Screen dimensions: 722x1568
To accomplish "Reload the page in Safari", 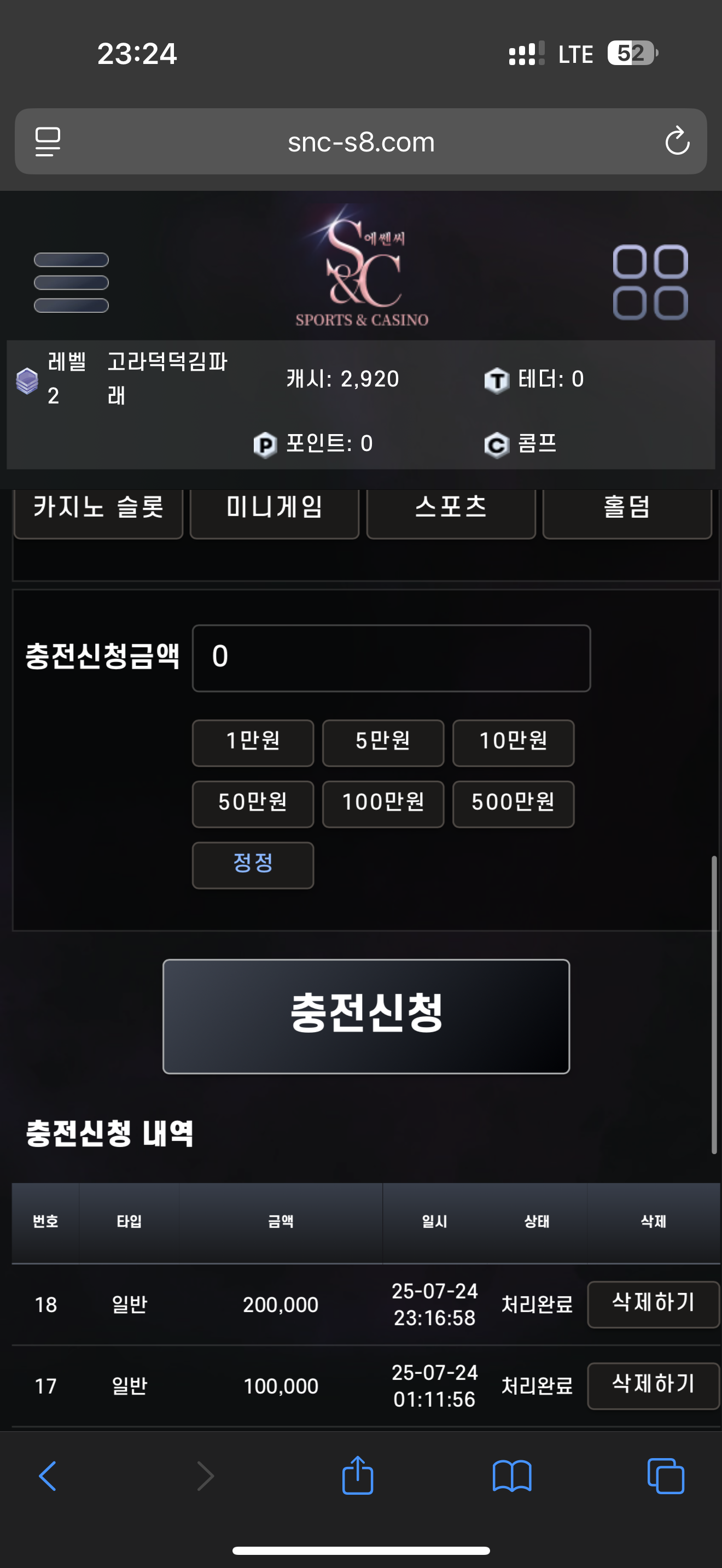I will coord(677,142).
